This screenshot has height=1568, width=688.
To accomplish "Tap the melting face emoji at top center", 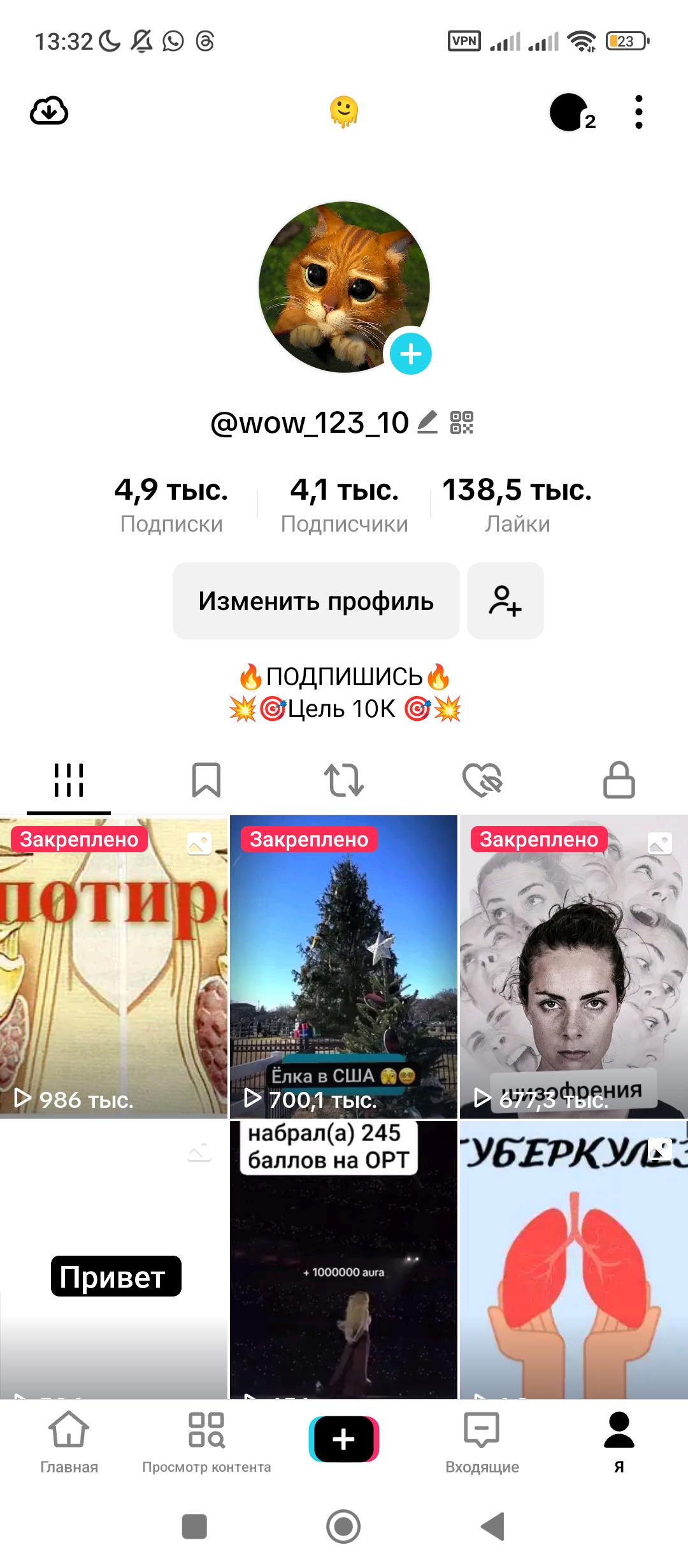I will coord(344,112).
